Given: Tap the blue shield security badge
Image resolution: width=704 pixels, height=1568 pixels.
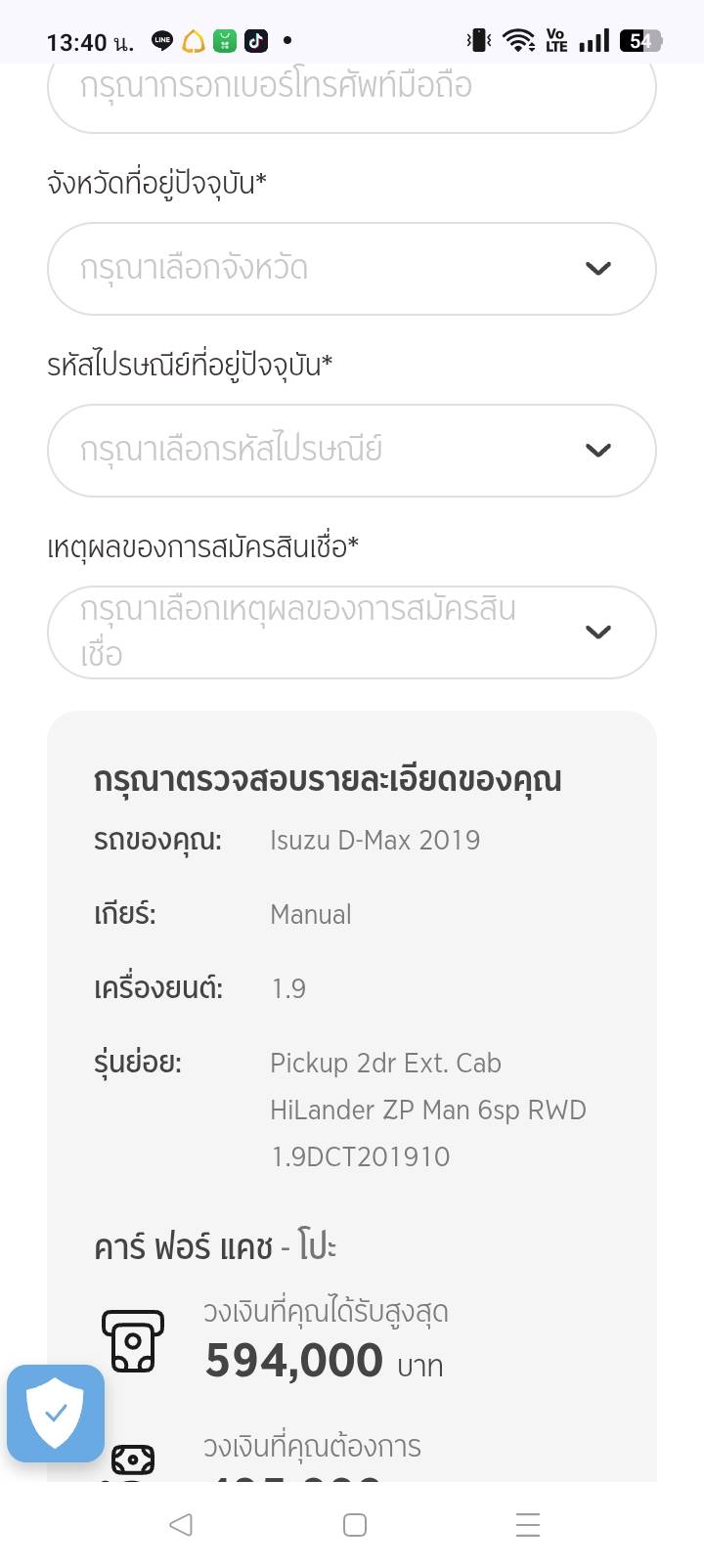Looking at the screenshot, I should point(56,1414).
